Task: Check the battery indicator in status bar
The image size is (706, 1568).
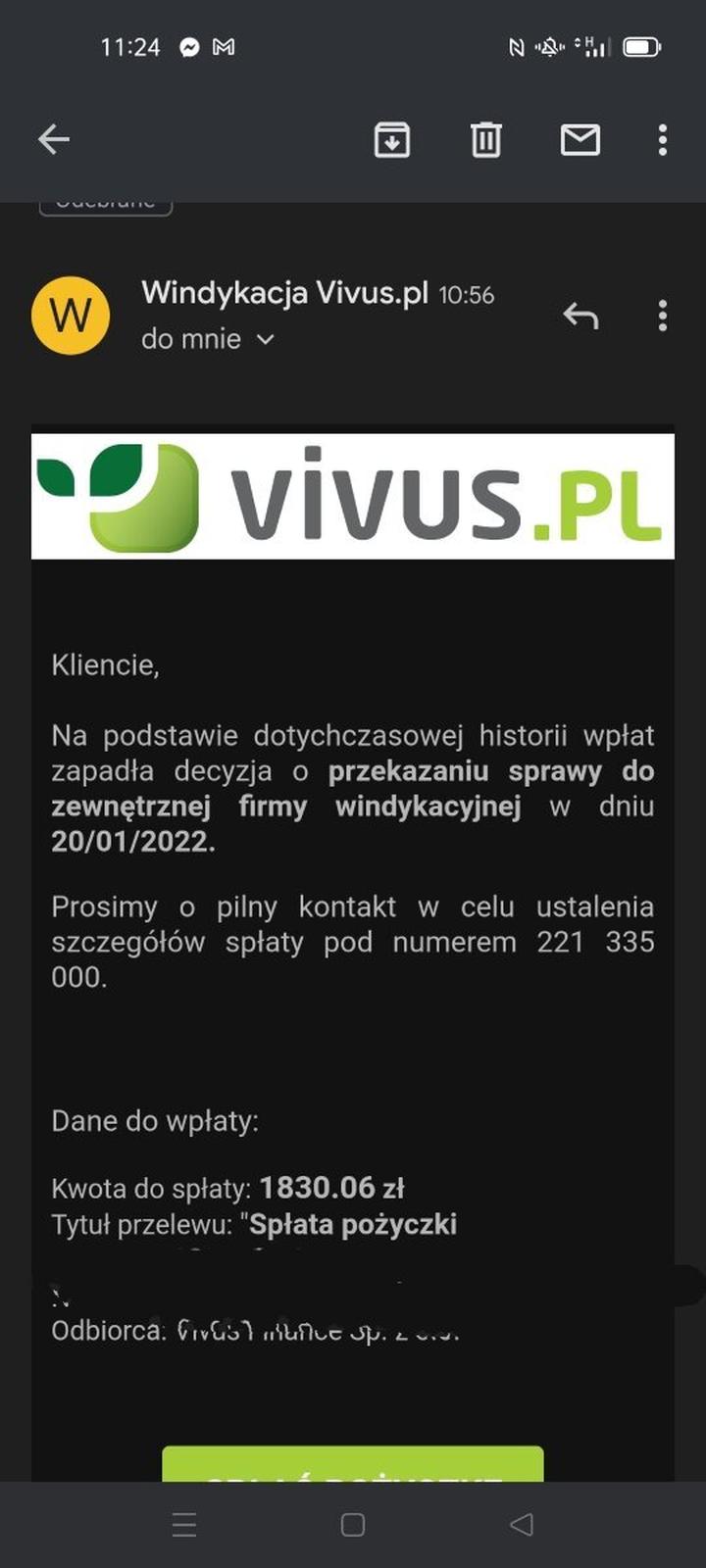Action: point(642,44)
